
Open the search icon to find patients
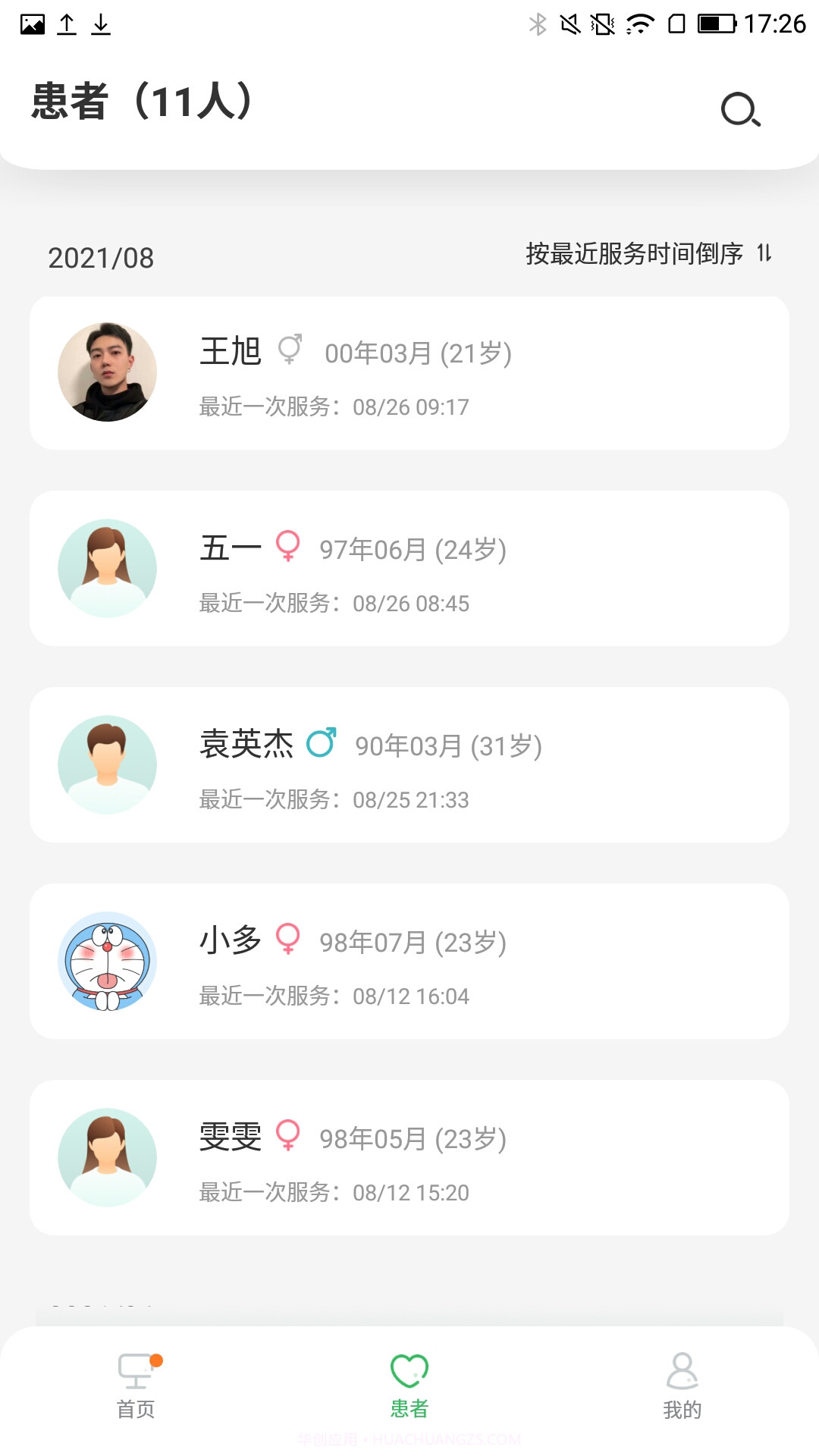[x=741, y=108]
